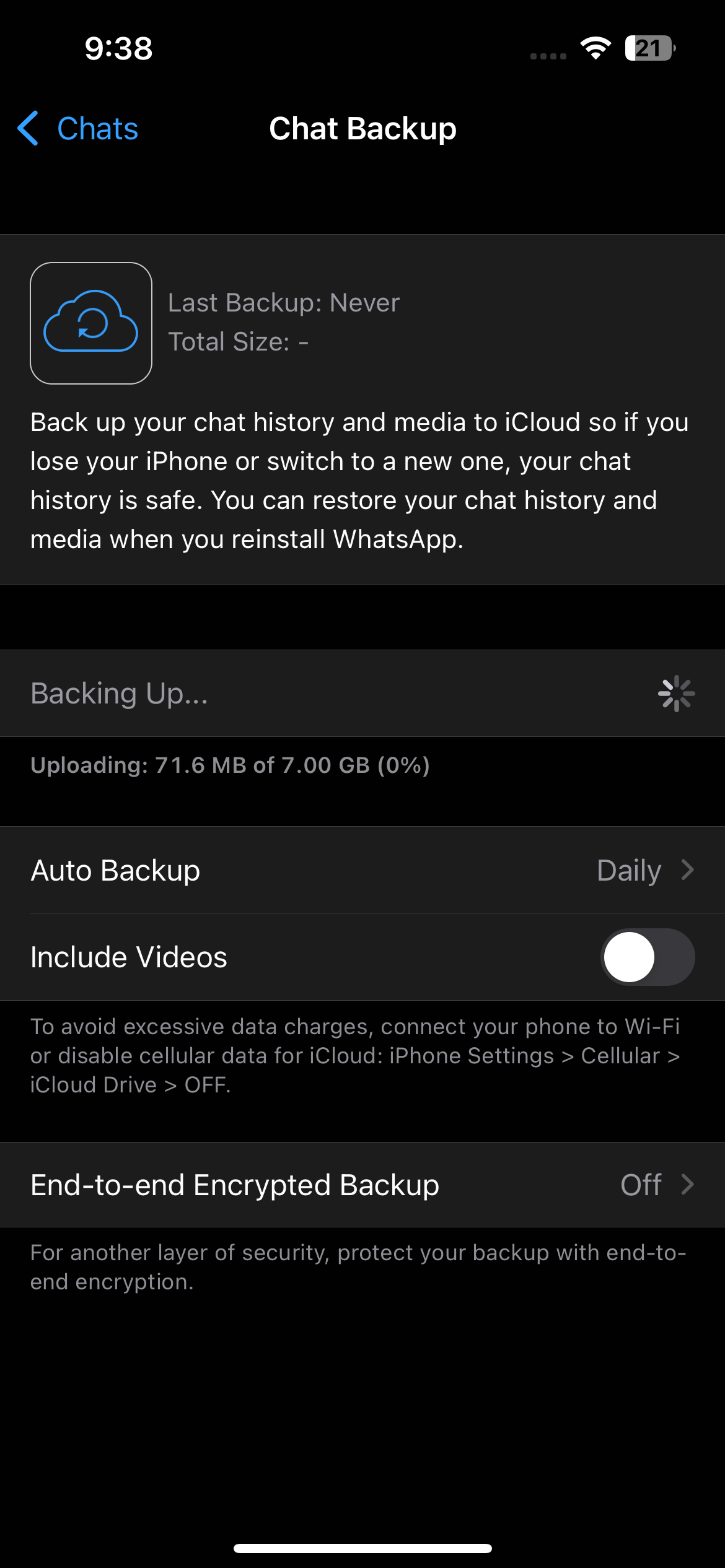Viewport: 725px width, 1568px height.
Task: Tap the 9:38 time display
Action: [118, 48]
